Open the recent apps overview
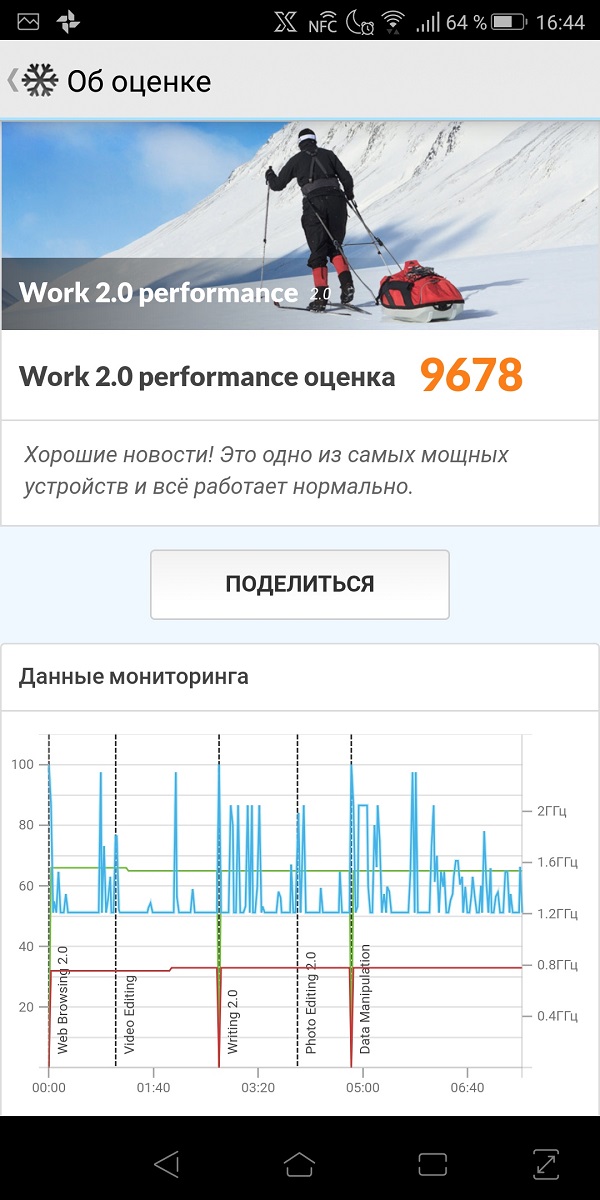 pos(432,1163)
